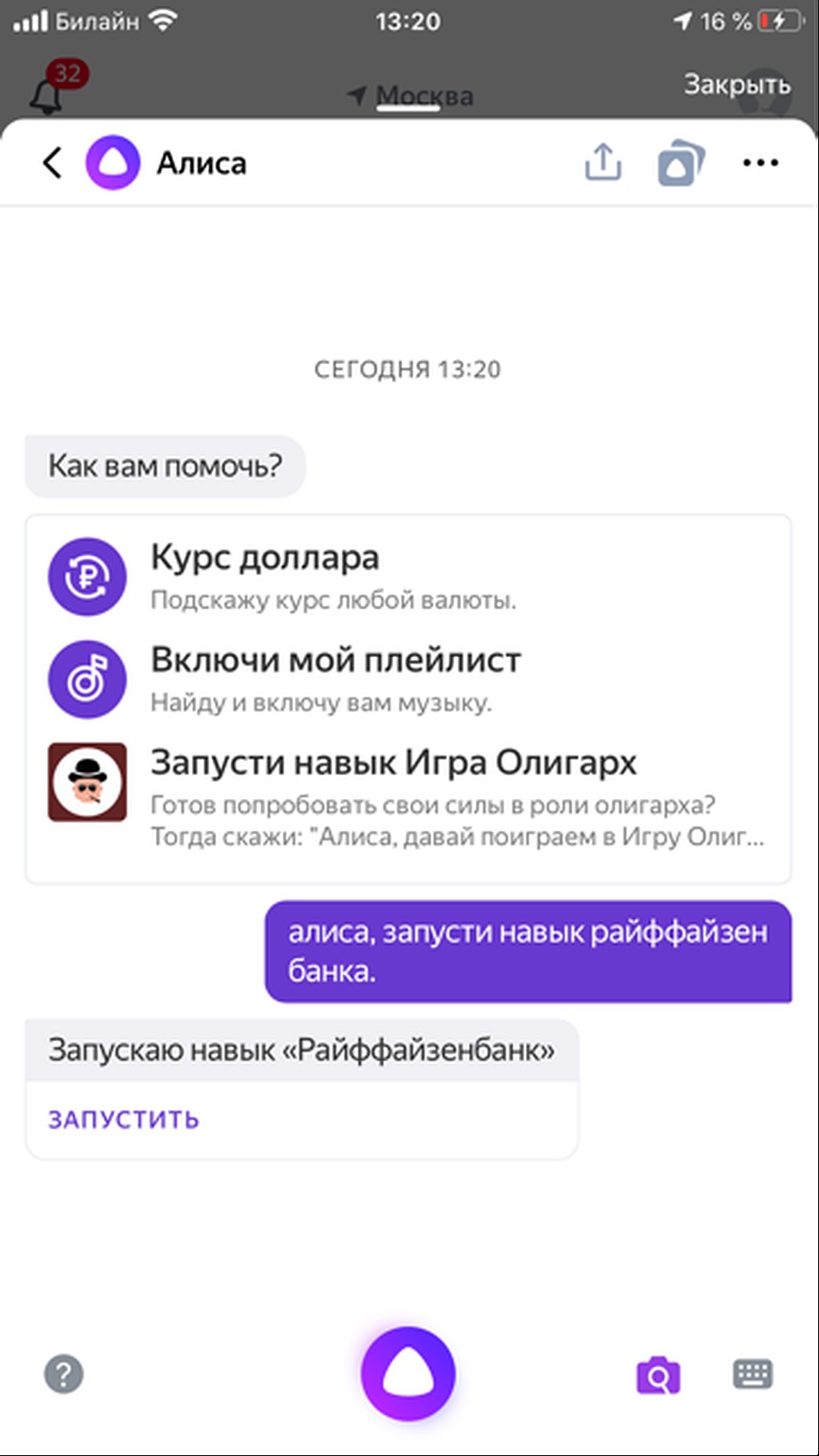This screenshot has width=819, height=1456.
Task: Open camera visual search
Action: [x=658, y=1375]
